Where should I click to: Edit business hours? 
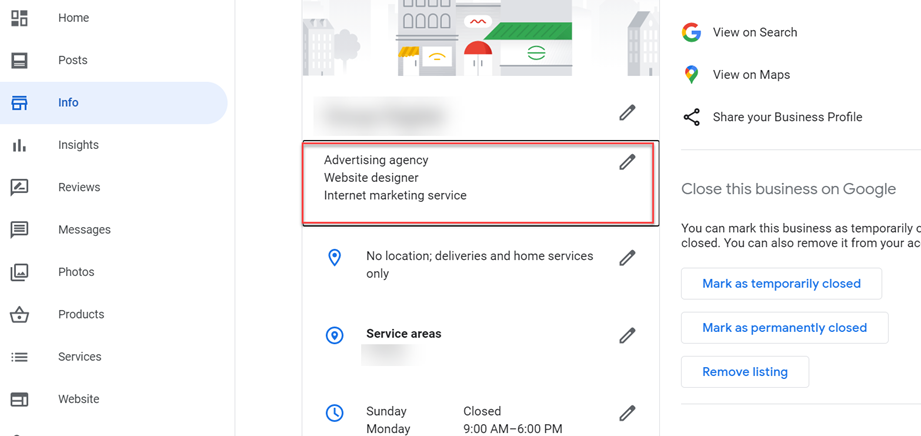tap(627, 413)
